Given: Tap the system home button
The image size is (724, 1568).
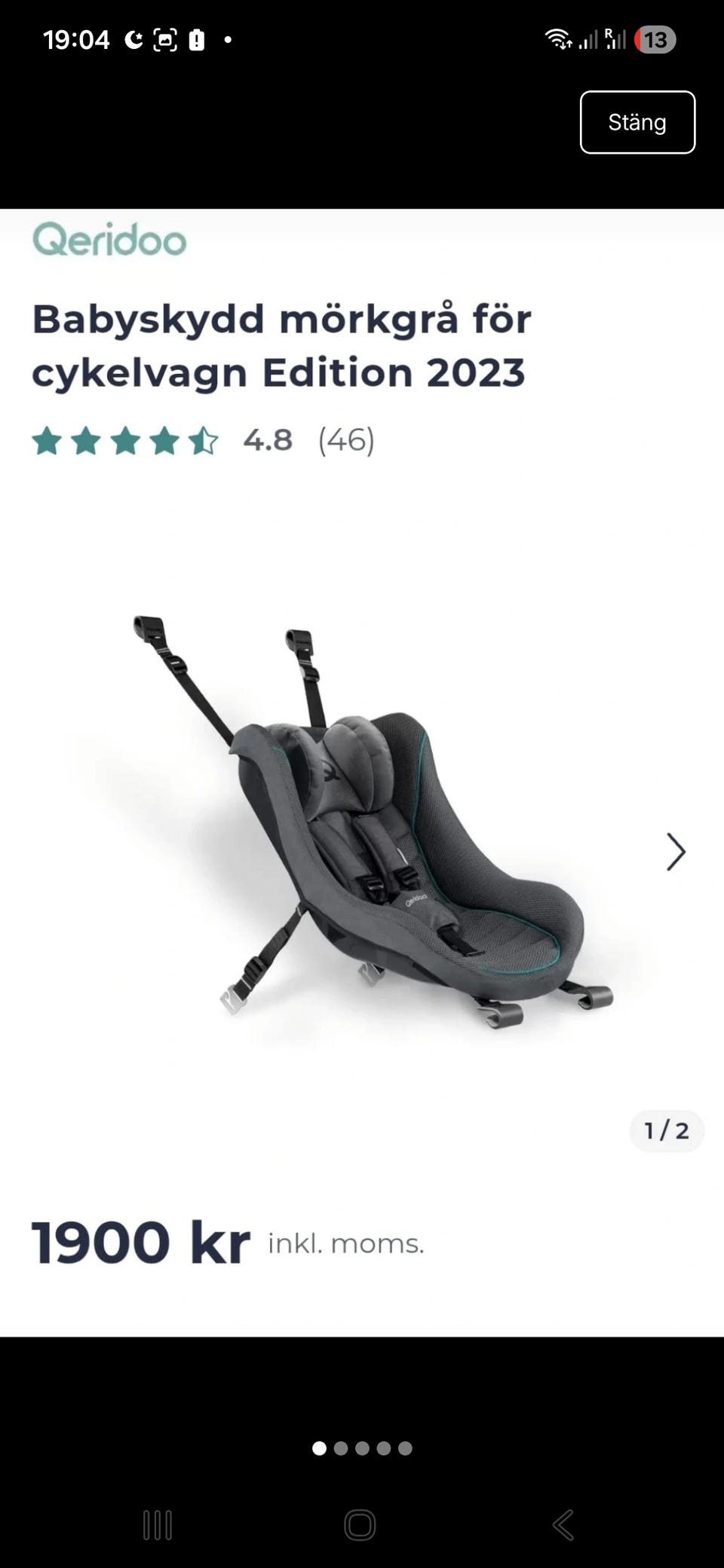Looking at the screenshot, I should pos(360,1525).
